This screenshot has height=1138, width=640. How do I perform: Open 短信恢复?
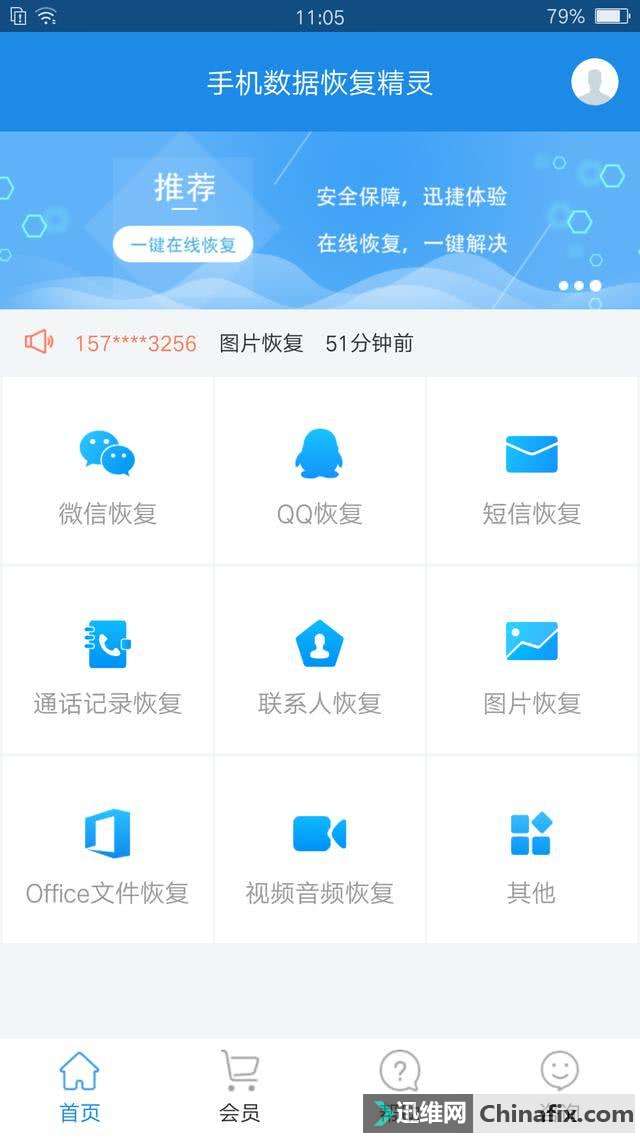tap(532, 471)
